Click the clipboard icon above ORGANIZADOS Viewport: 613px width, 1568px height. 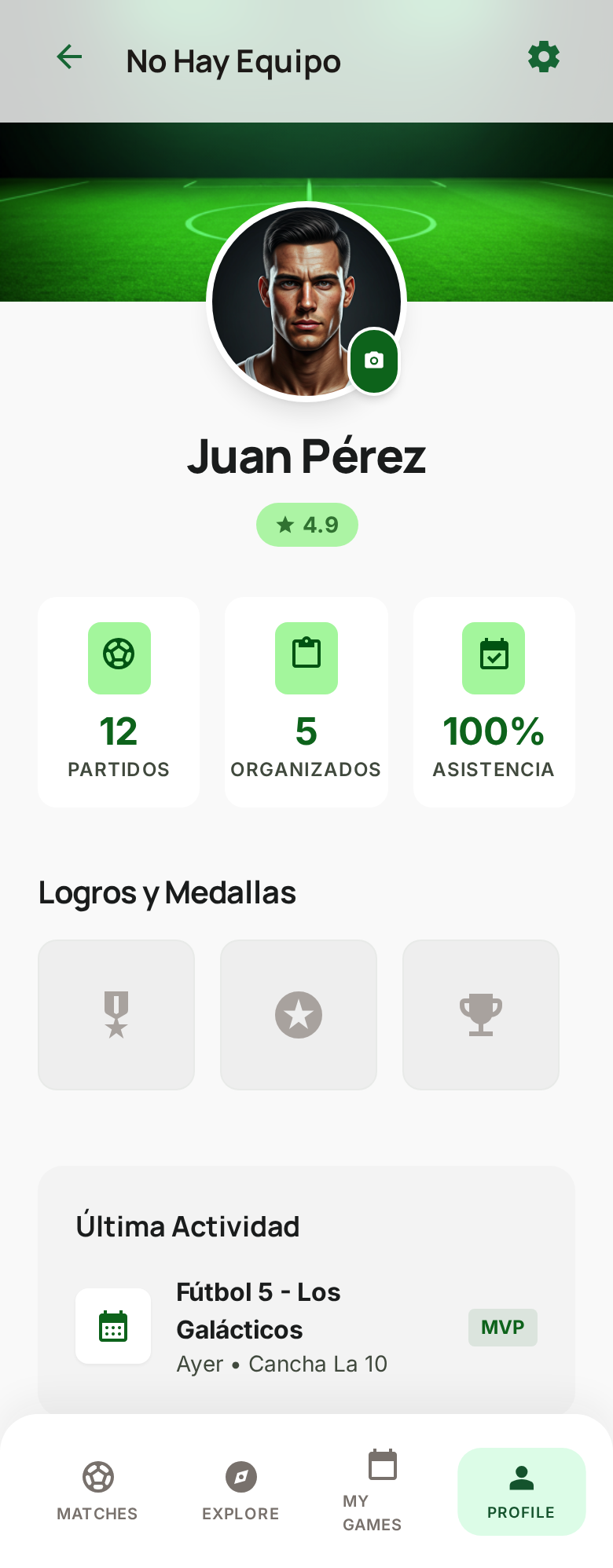pyautogui.click(x=306, y=658)
